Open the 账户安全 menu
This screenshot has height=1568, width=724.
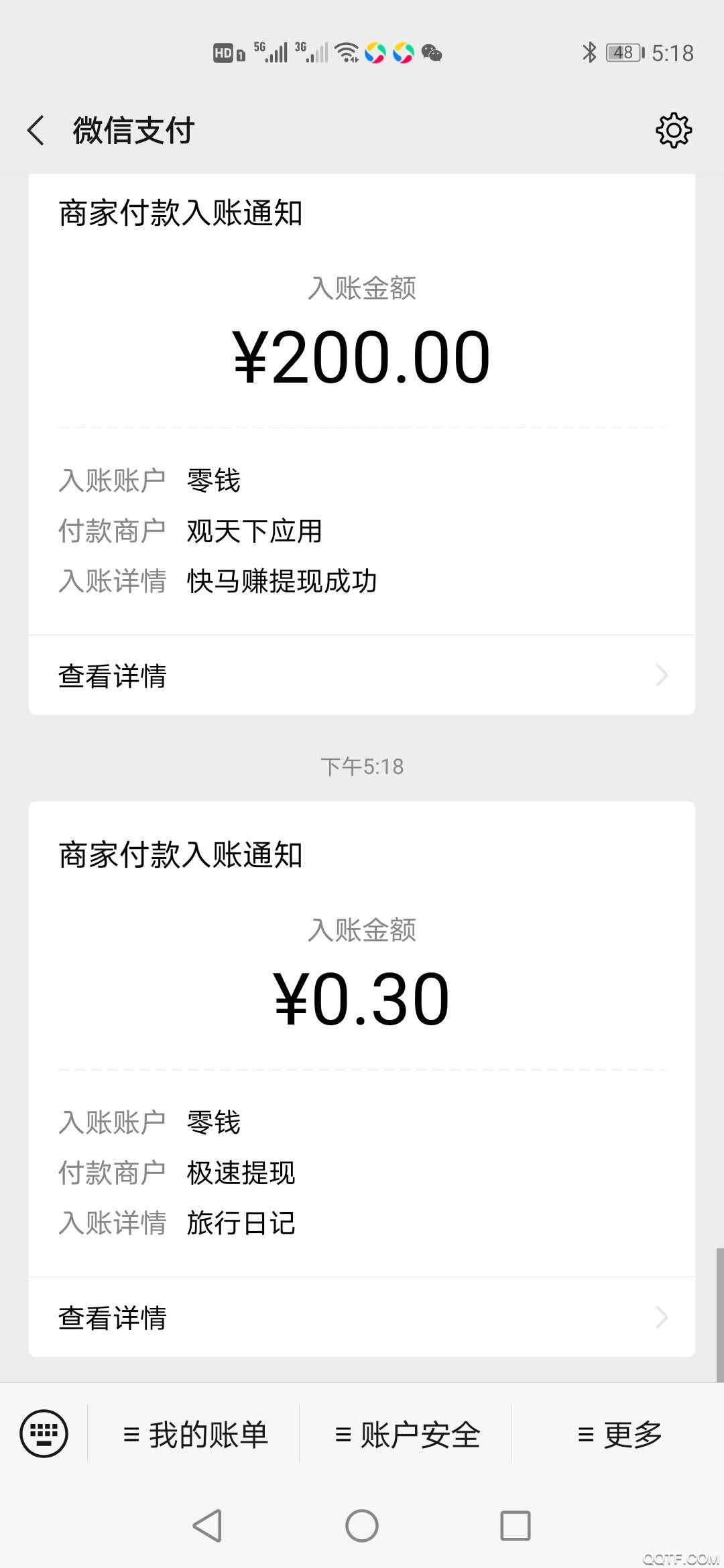coord(408,1435)
